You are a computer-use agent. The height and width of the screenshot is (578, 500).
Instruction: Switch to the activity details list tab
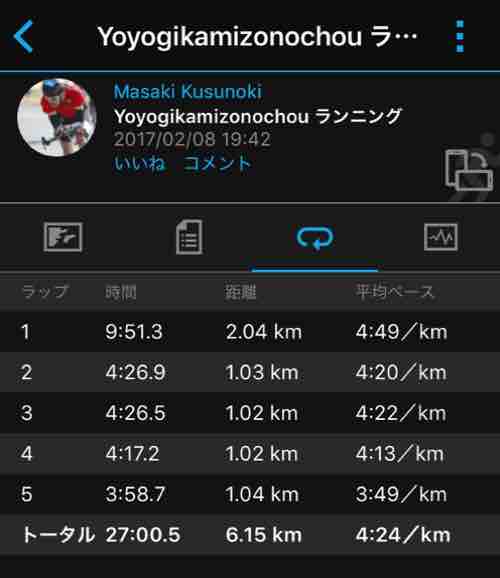coord(189,237)
